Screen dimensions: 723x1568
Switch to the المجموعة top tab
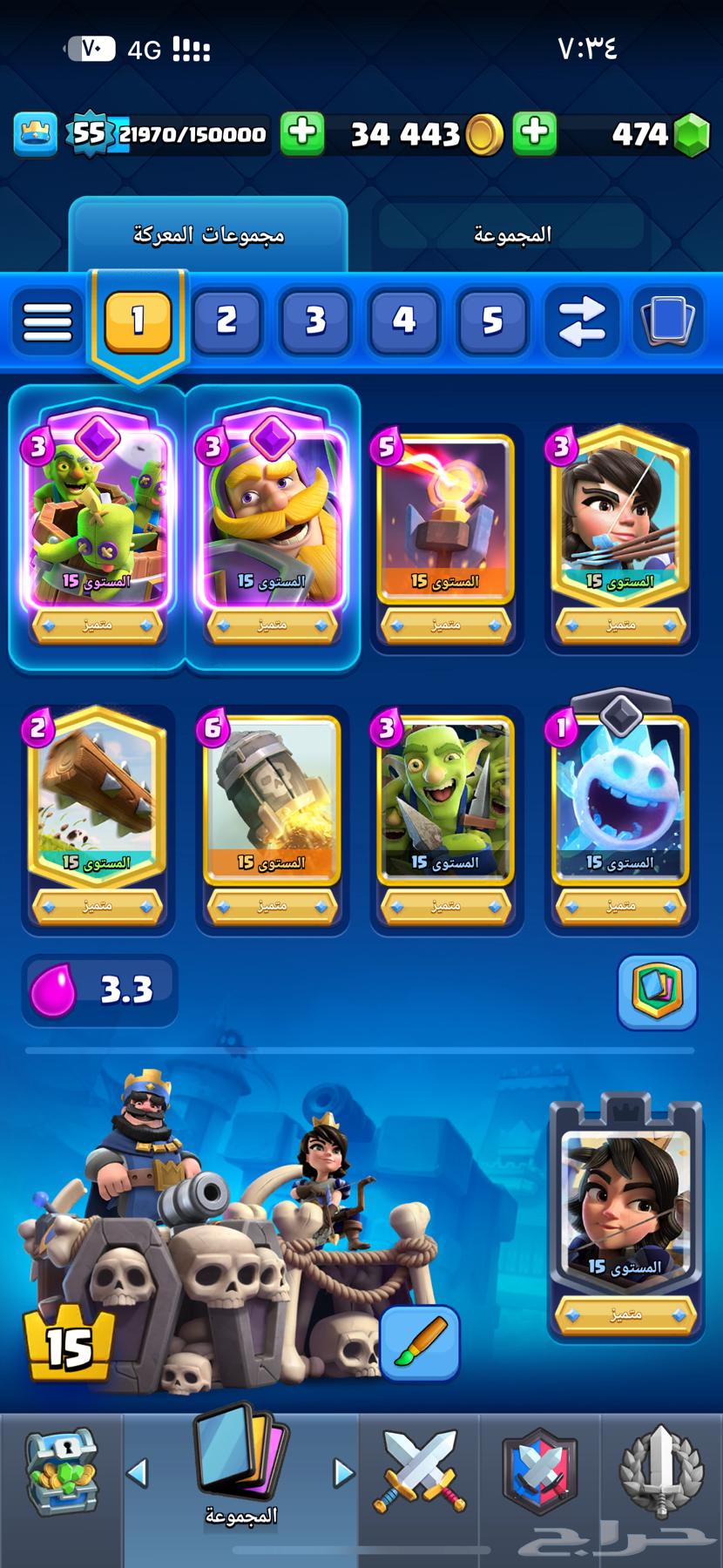click(512, 235)
